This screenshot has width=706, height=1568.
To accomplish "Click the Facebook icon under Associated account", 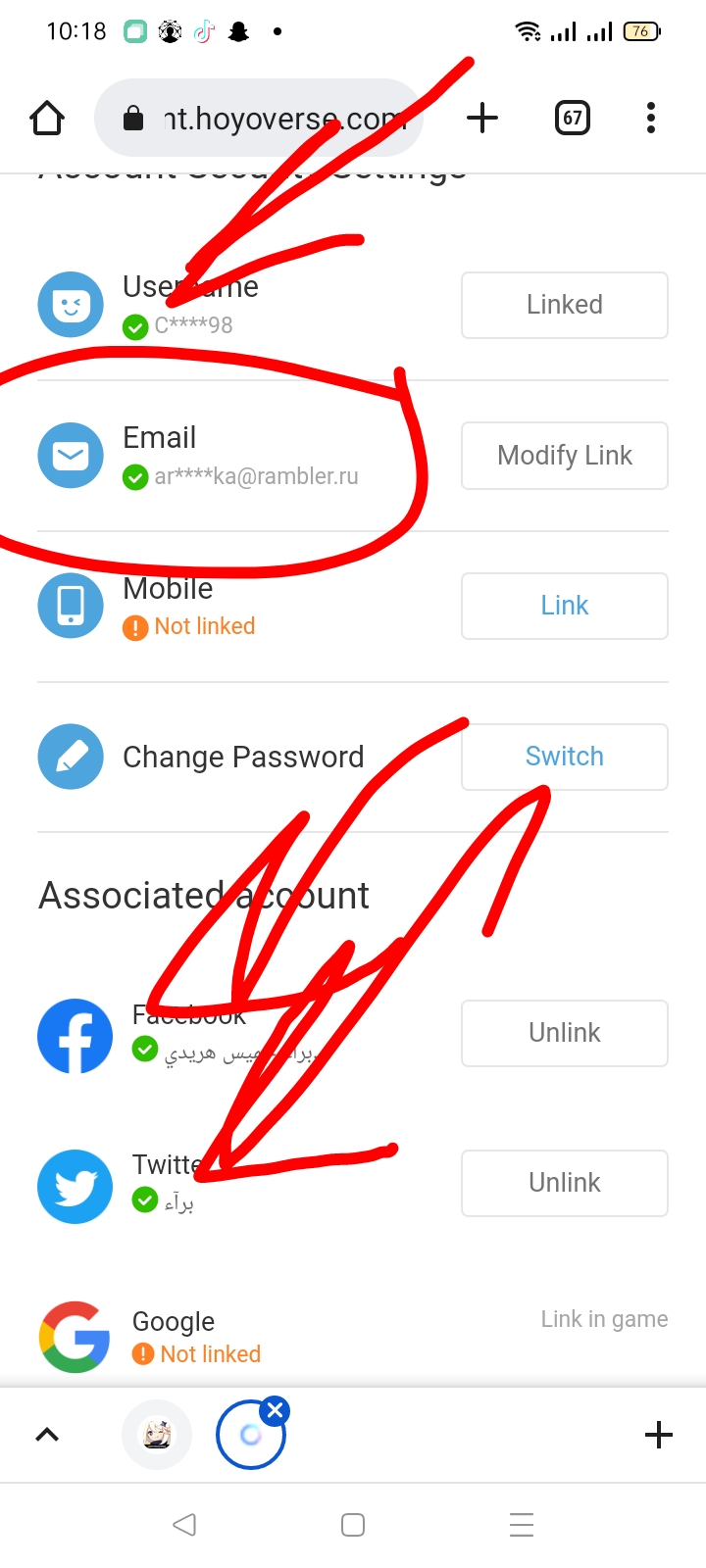I will tap(75, 1036).
